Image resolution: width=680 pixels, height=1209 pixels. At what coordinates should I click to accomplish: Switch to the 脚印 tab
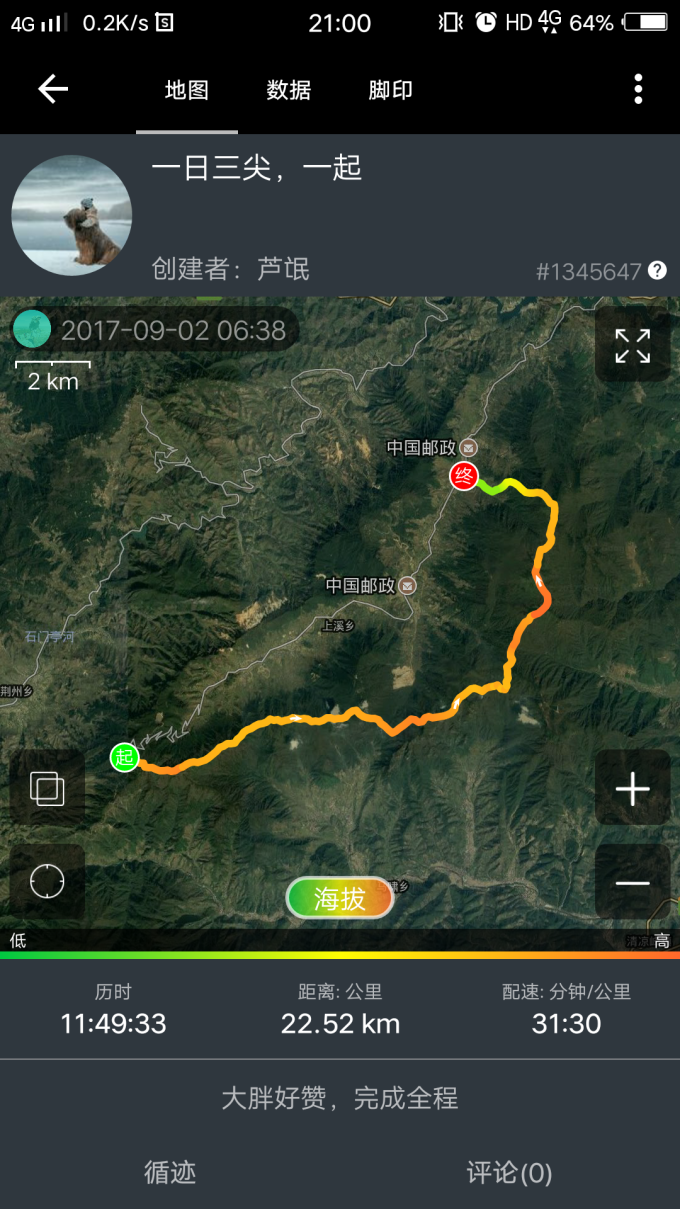click(x=391, y=90)
